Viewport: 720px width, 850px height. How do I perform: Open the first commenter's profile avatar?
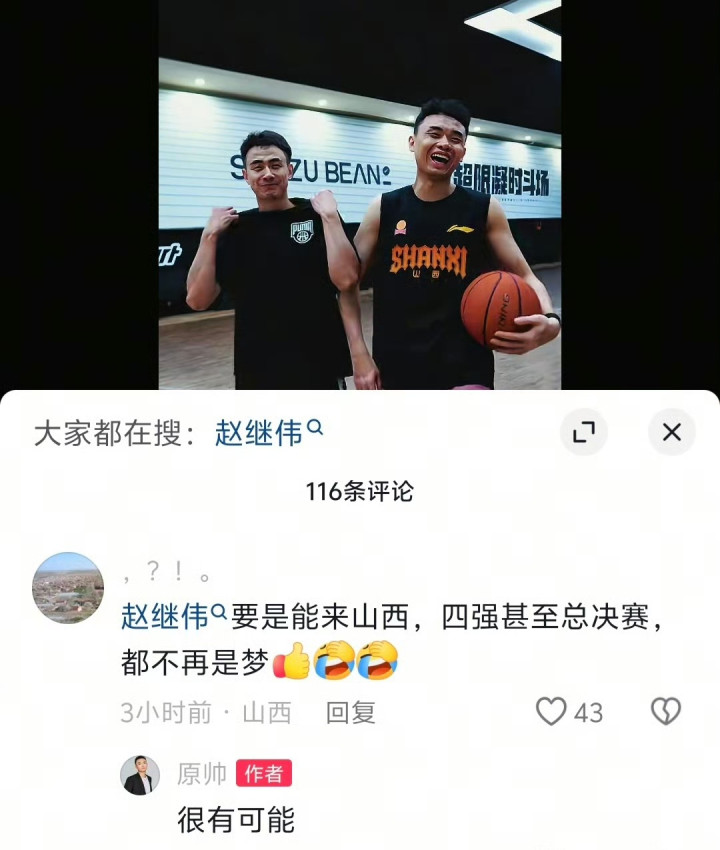[68, 588]
